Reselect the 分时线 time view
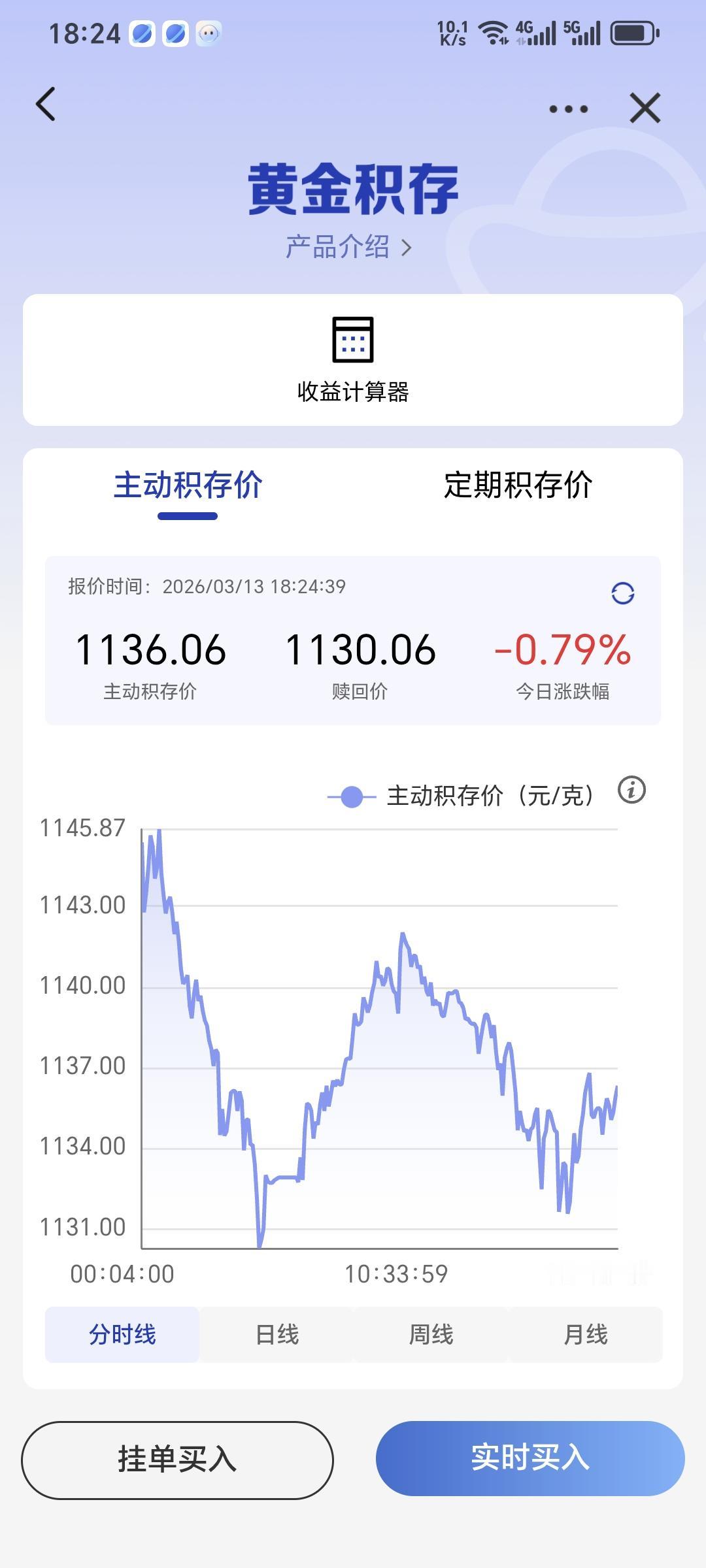The height and width of the screenshot is (1568, 706). pyautogui.click(x=122, y=1335)
